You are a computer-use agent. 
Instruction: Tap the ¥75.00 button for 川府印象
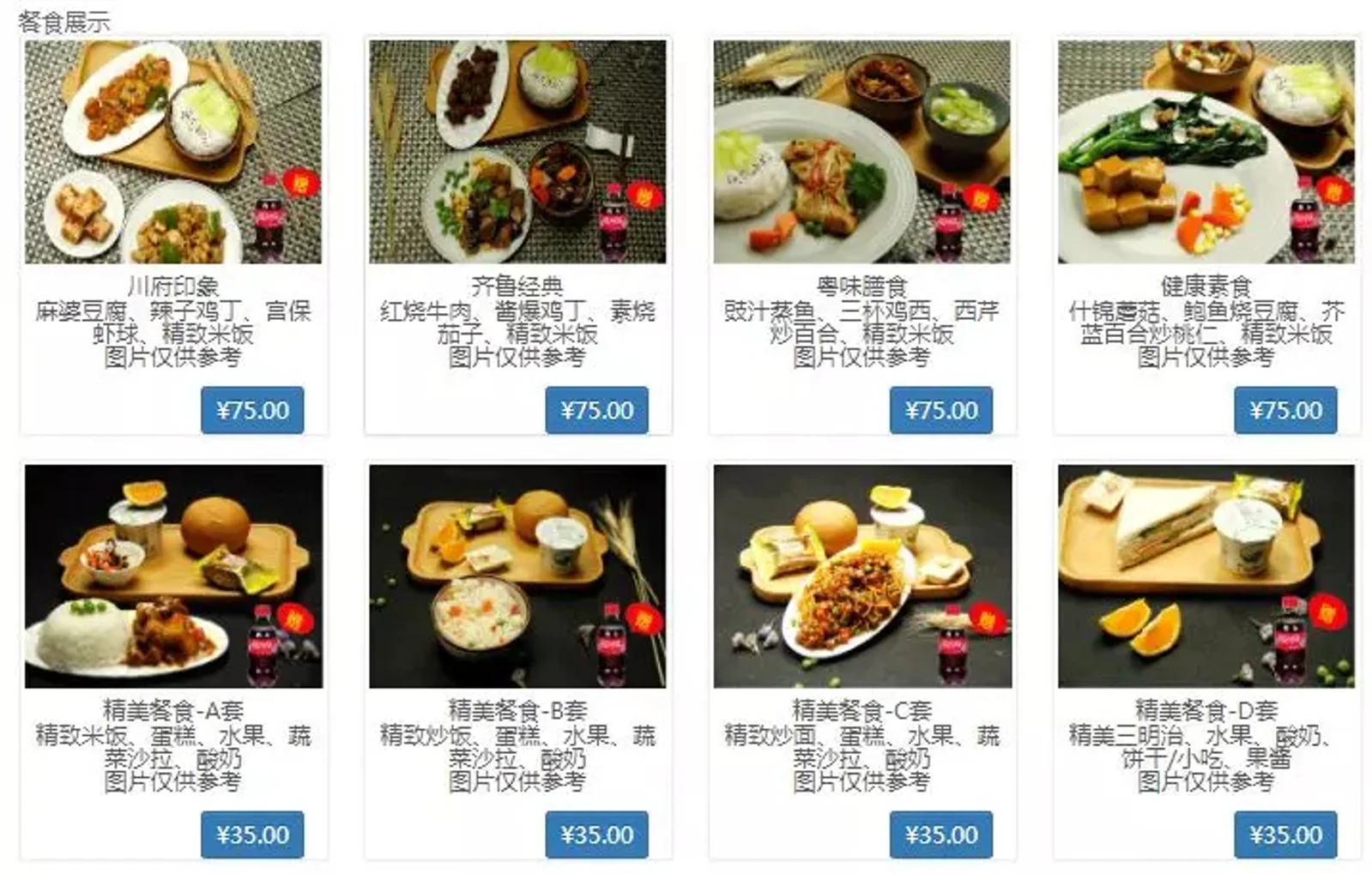252,410
